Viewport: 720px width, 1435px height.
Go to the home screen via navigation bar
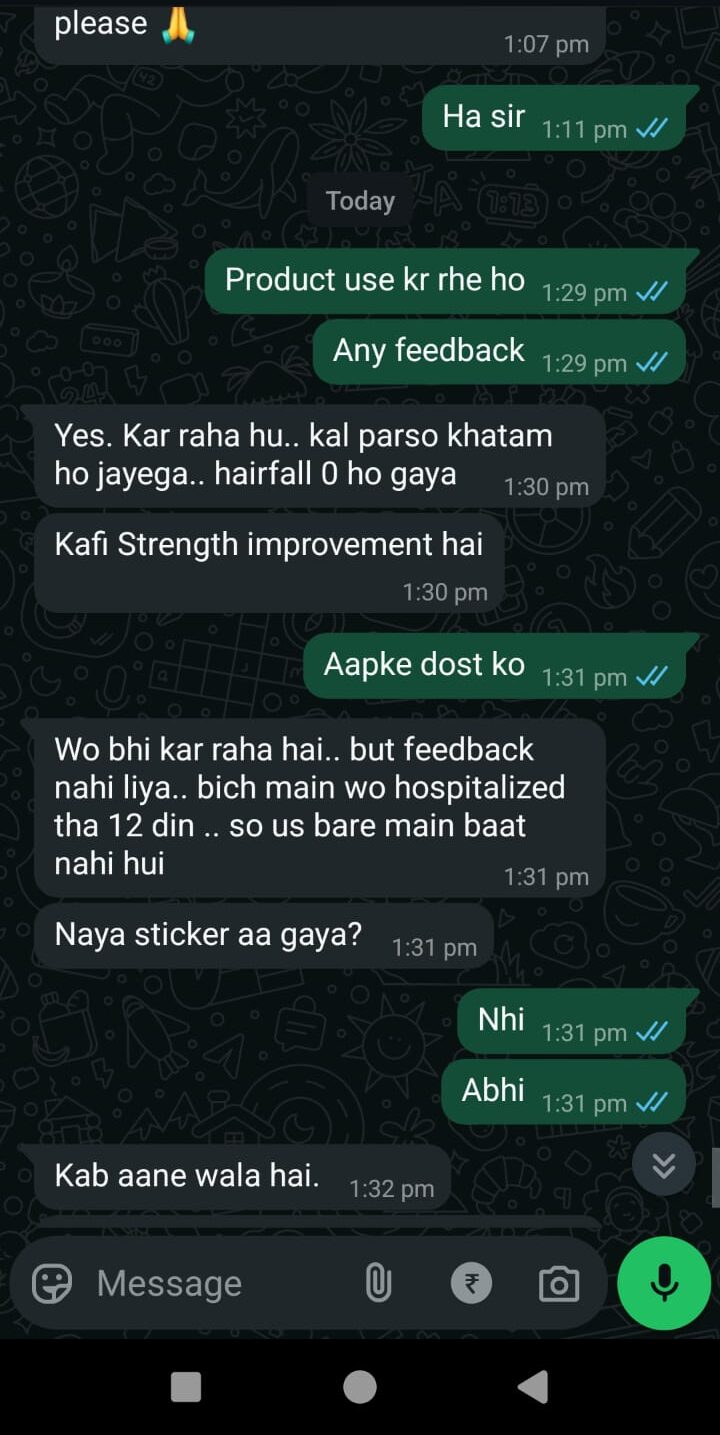[360, 1387]
